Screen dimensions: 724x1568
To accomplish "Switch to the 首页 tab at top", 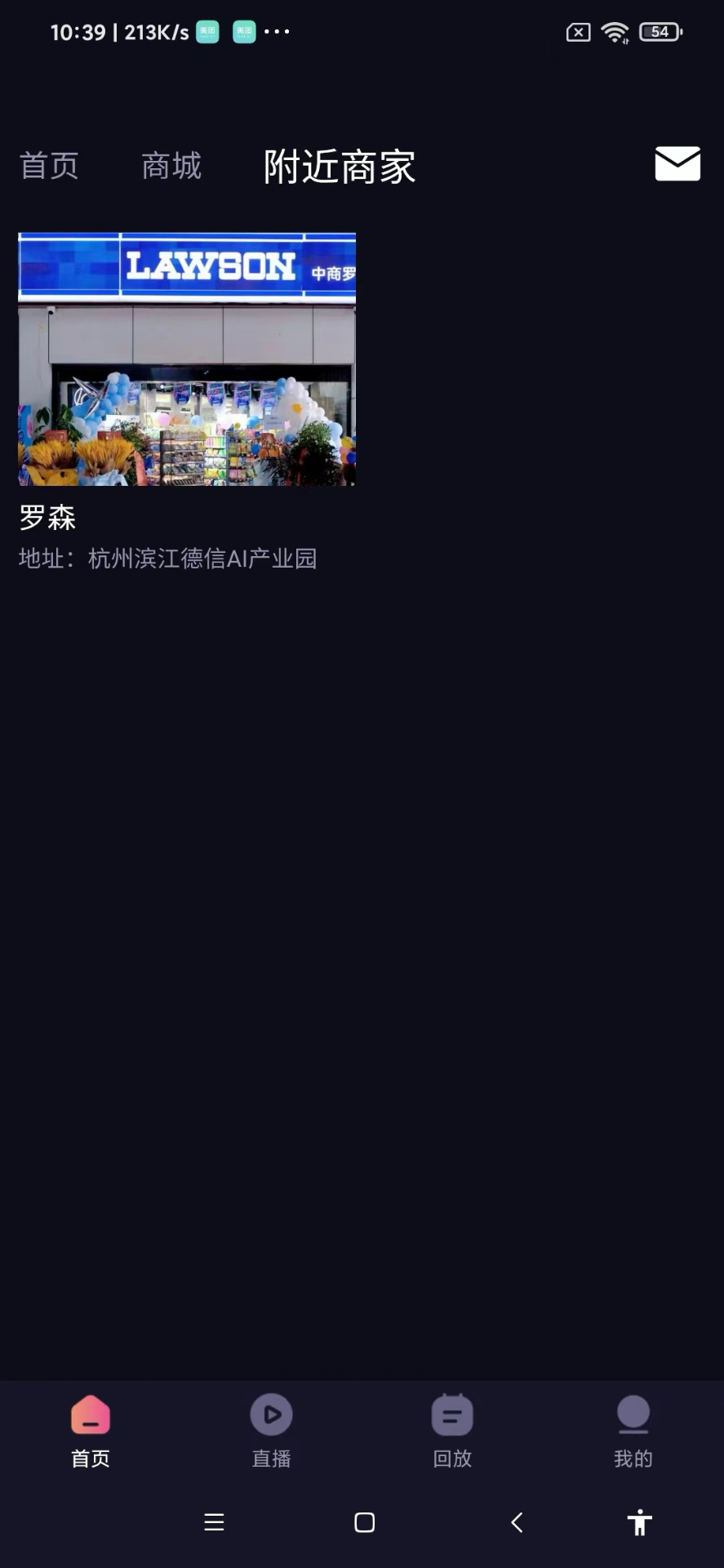I will [x=48, y=166].
